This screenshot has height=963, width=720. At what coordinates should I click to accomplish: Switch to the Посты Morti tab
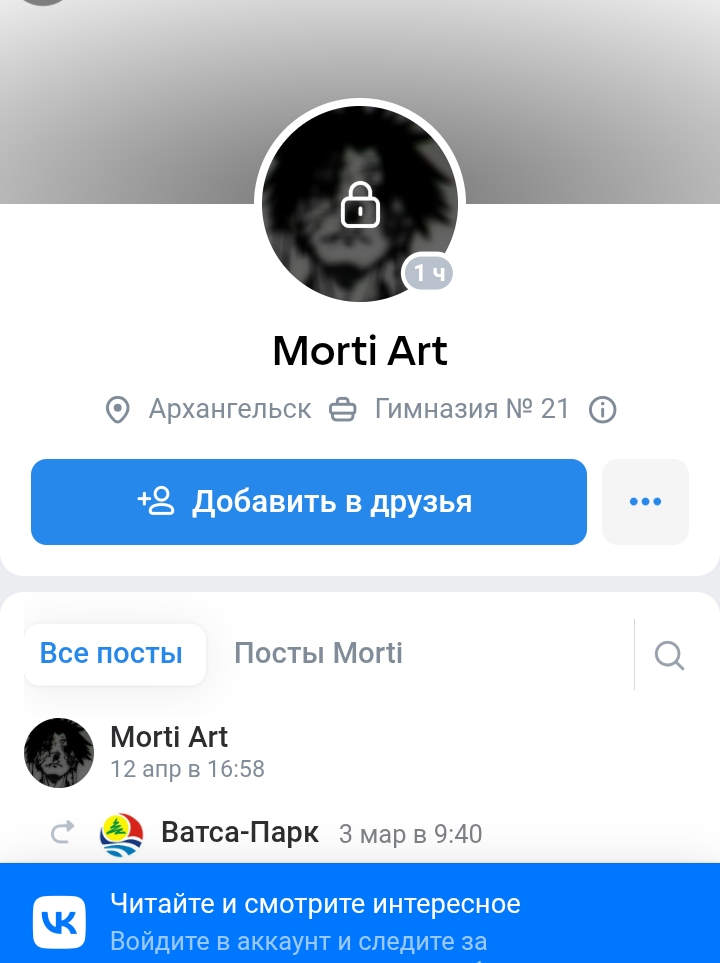[318, 654]
